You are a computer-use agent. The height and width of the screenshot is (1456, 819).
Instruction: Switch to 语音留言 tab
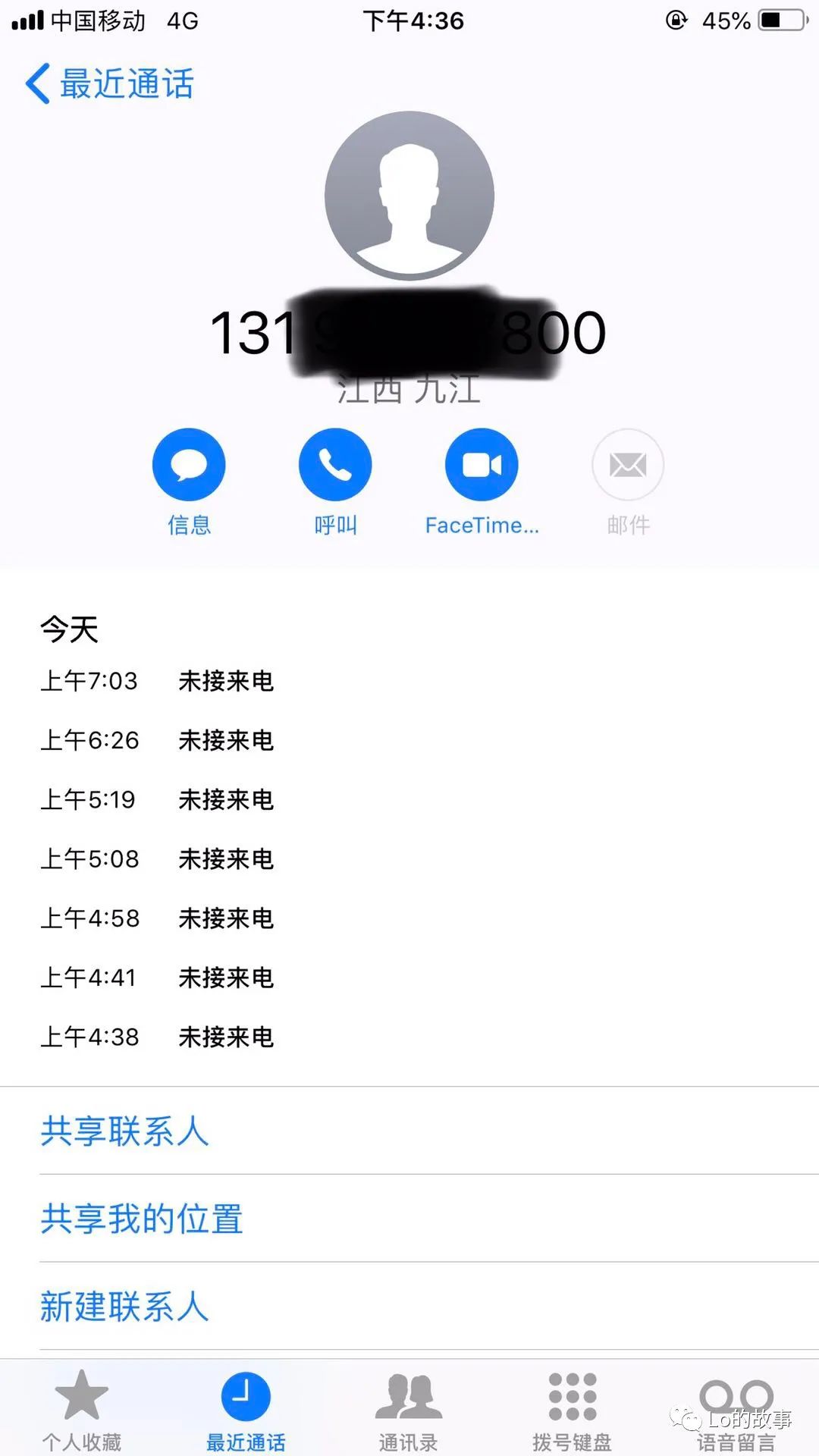(x=736, y=1410)
